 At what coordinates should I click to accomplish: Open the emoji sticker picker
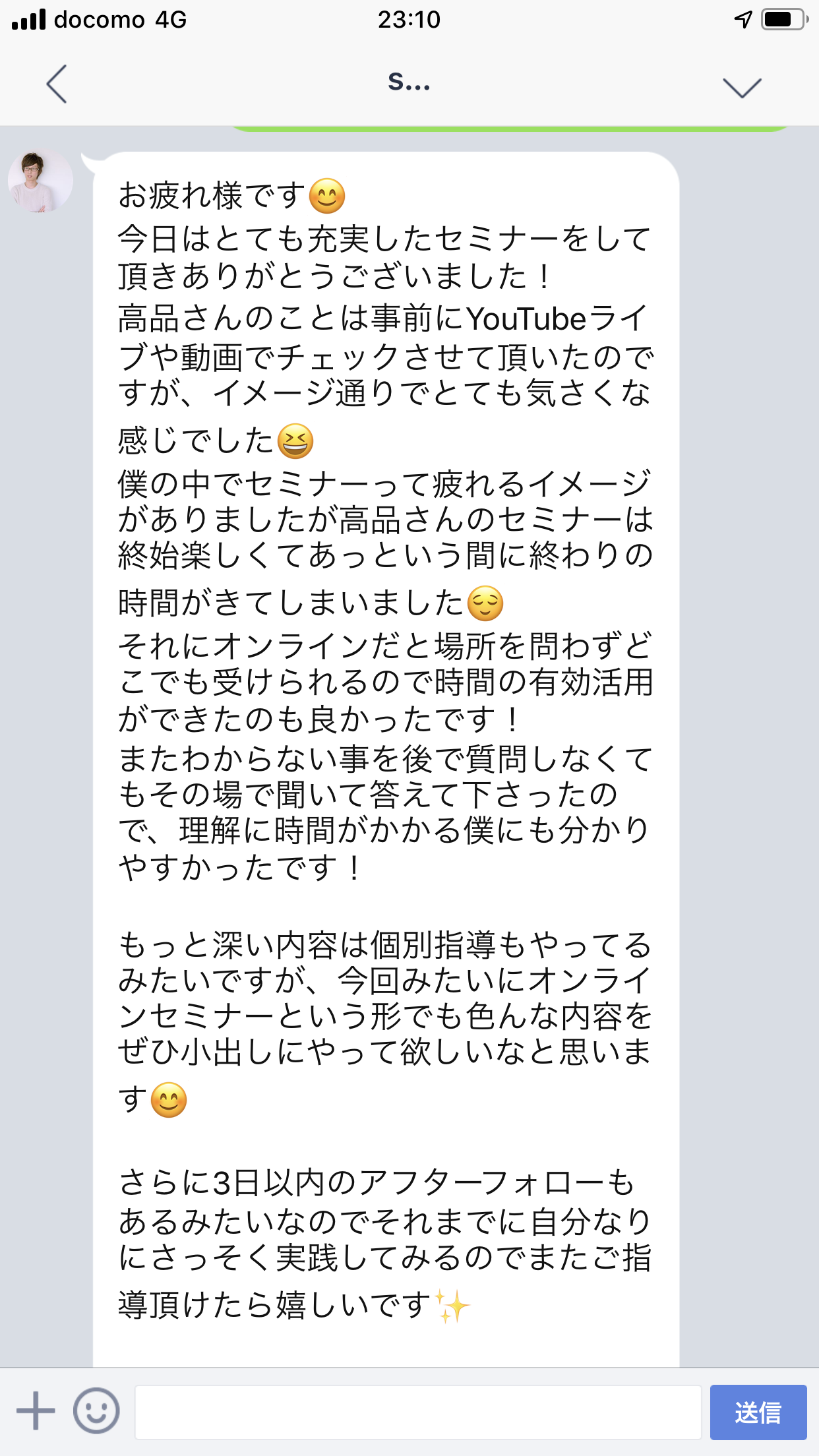tap(96, 1411)
